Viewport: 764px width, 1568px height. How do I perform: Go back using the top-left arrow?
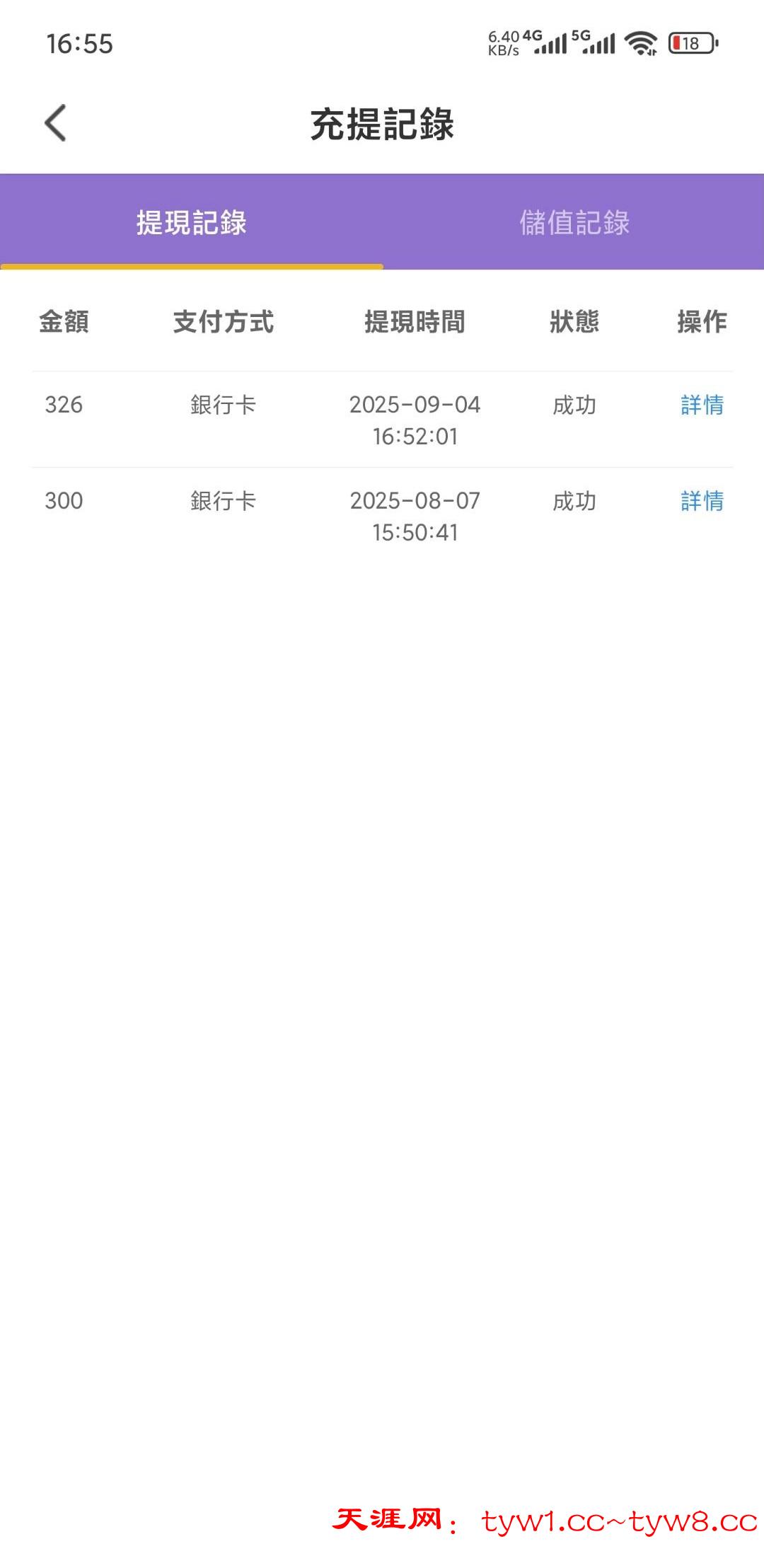tap(56, 123)
